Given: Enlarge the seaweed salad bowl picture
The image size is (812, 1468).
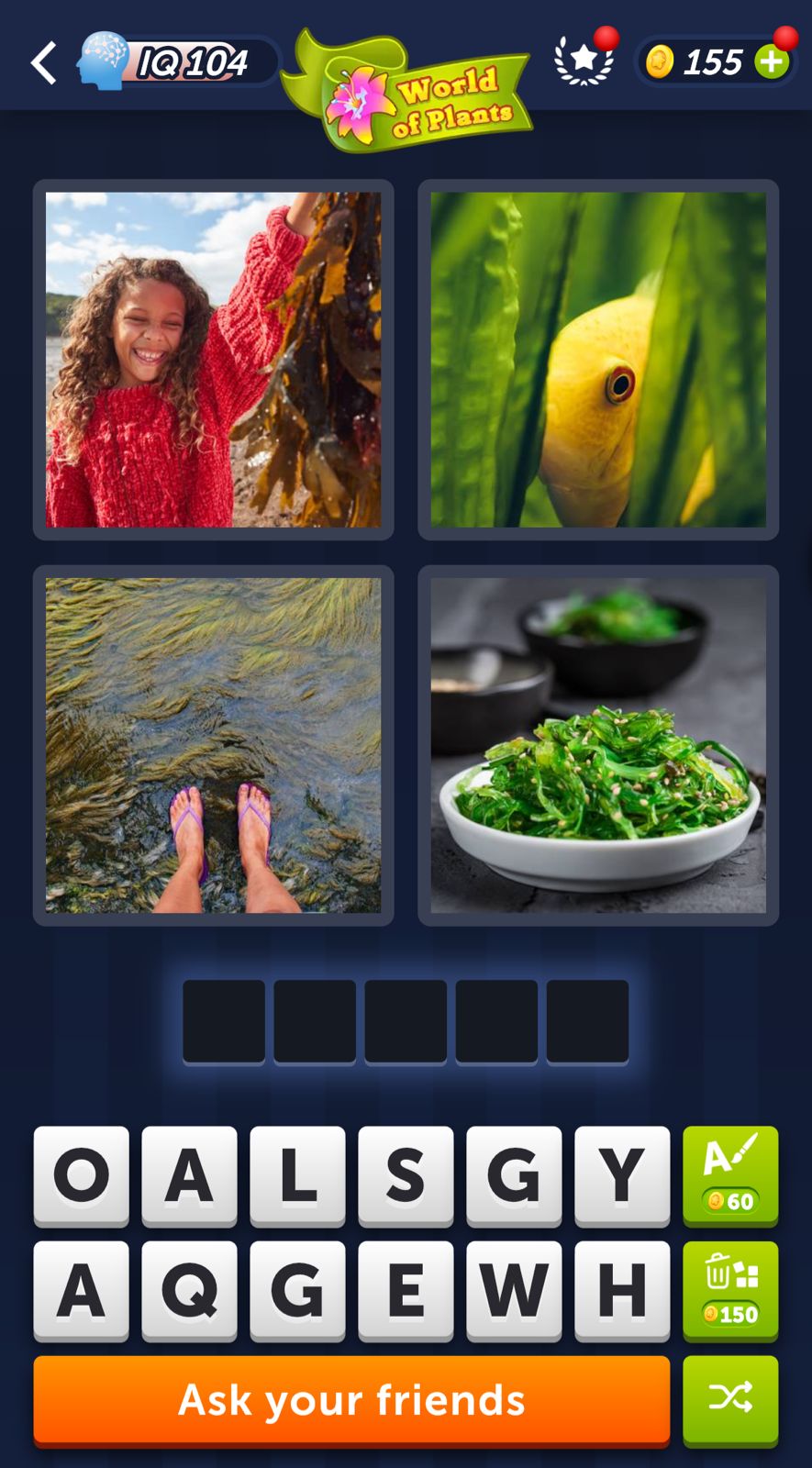Looking at the screenshot, I should (x=598, y=745).
